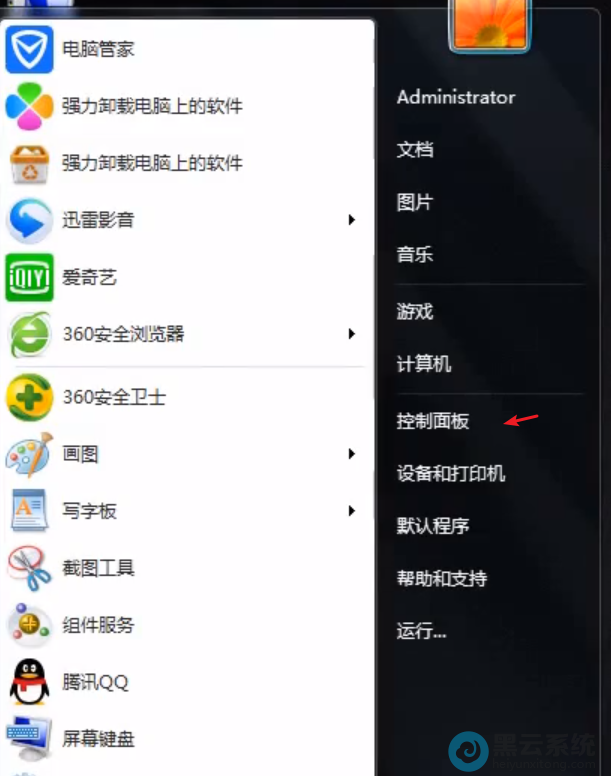The height and width of the screenshot is (776, 611).
Task: Start the 画图 program
Action: click(x=80, y=454)
